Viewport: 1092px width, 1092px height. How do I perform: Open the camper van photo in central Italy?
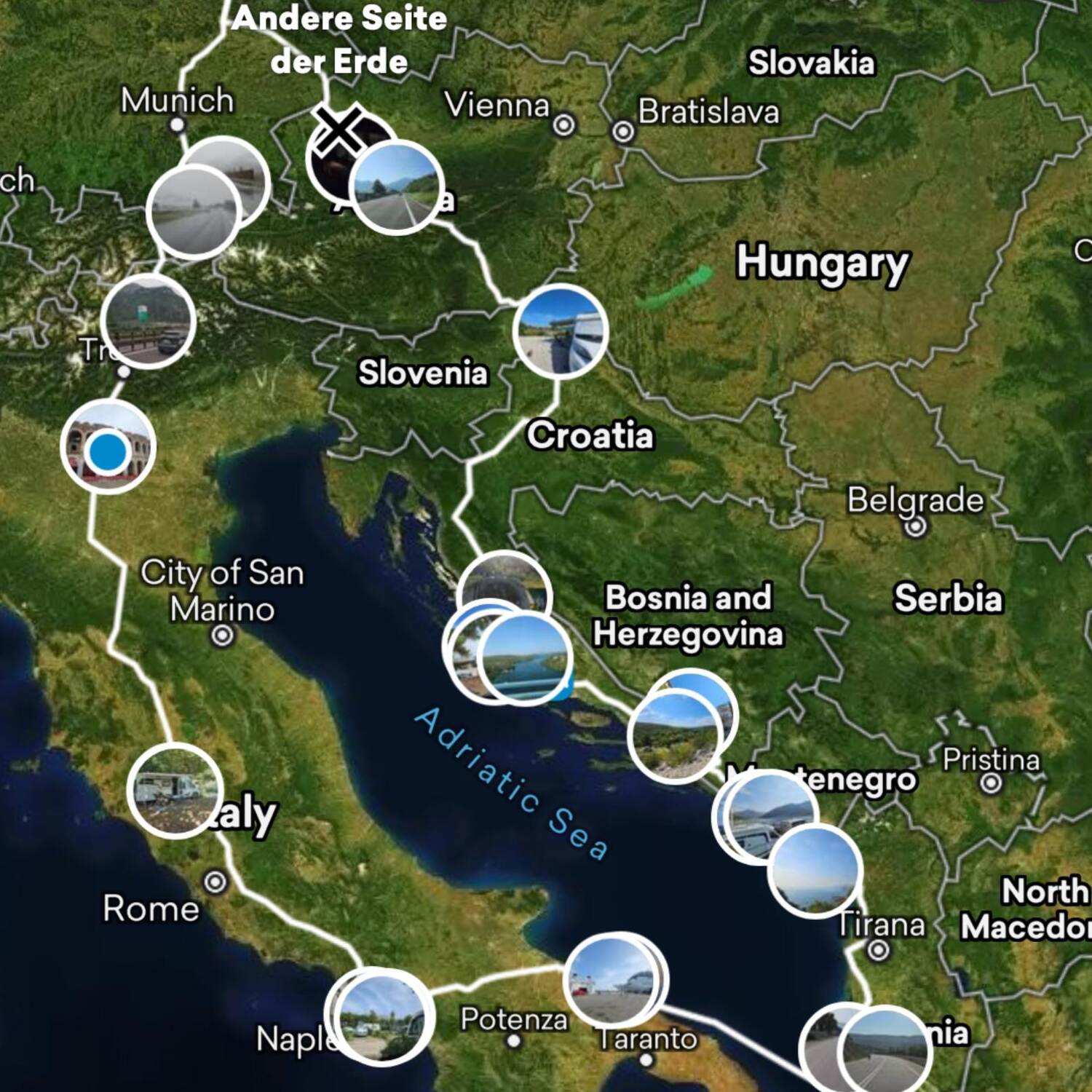[x=175, y=791]
